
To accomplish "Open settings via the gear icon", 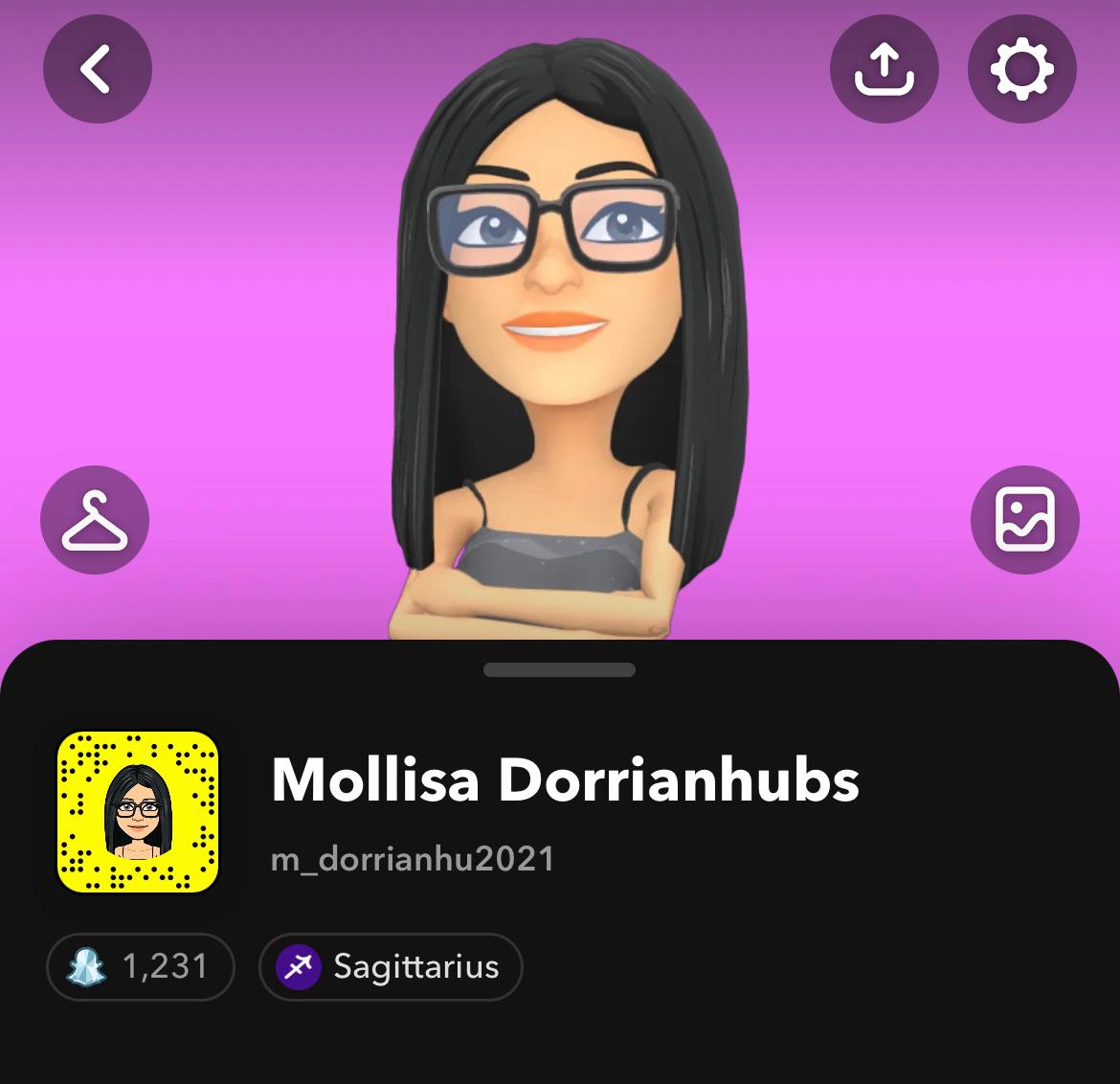I will 1021,69.
